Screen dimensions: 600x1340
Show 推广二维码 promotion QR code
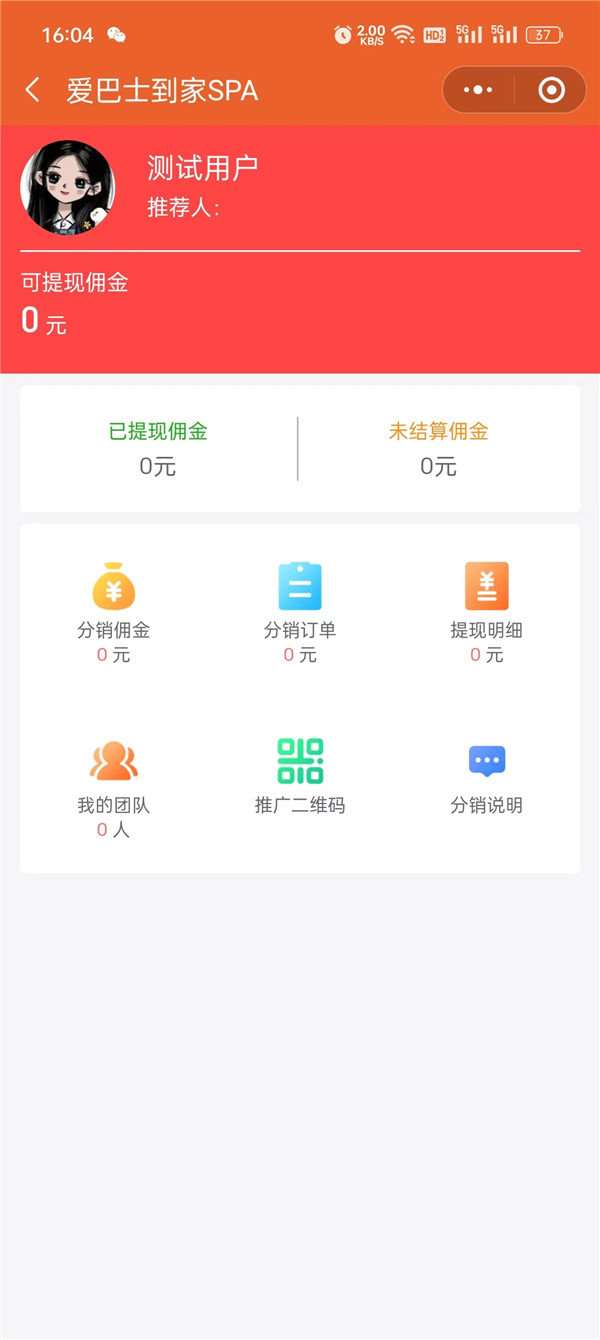[x=300, y=776]
